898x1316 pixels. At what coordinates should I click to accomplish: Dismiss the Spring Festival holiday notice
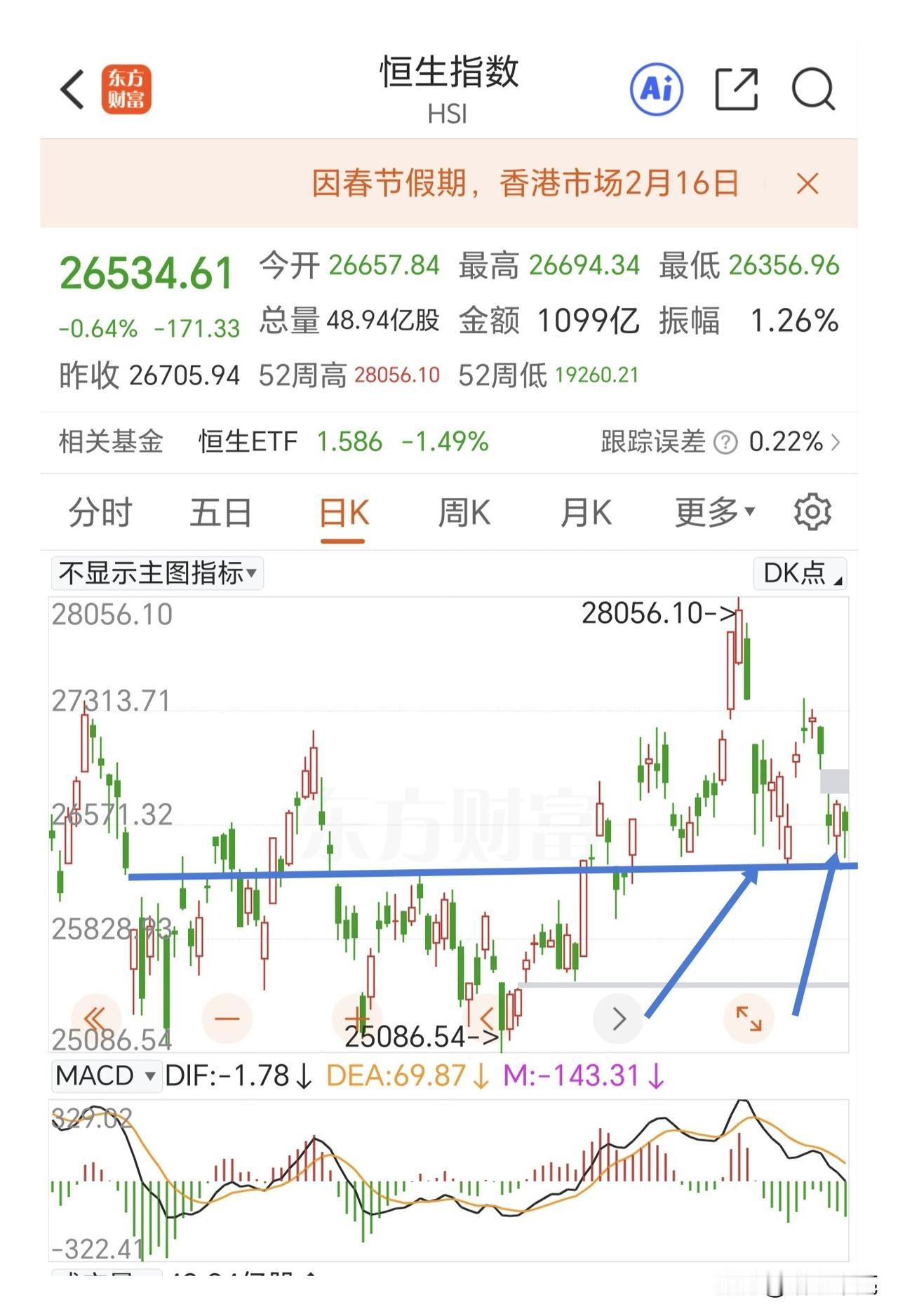click(x=807, y=184)
